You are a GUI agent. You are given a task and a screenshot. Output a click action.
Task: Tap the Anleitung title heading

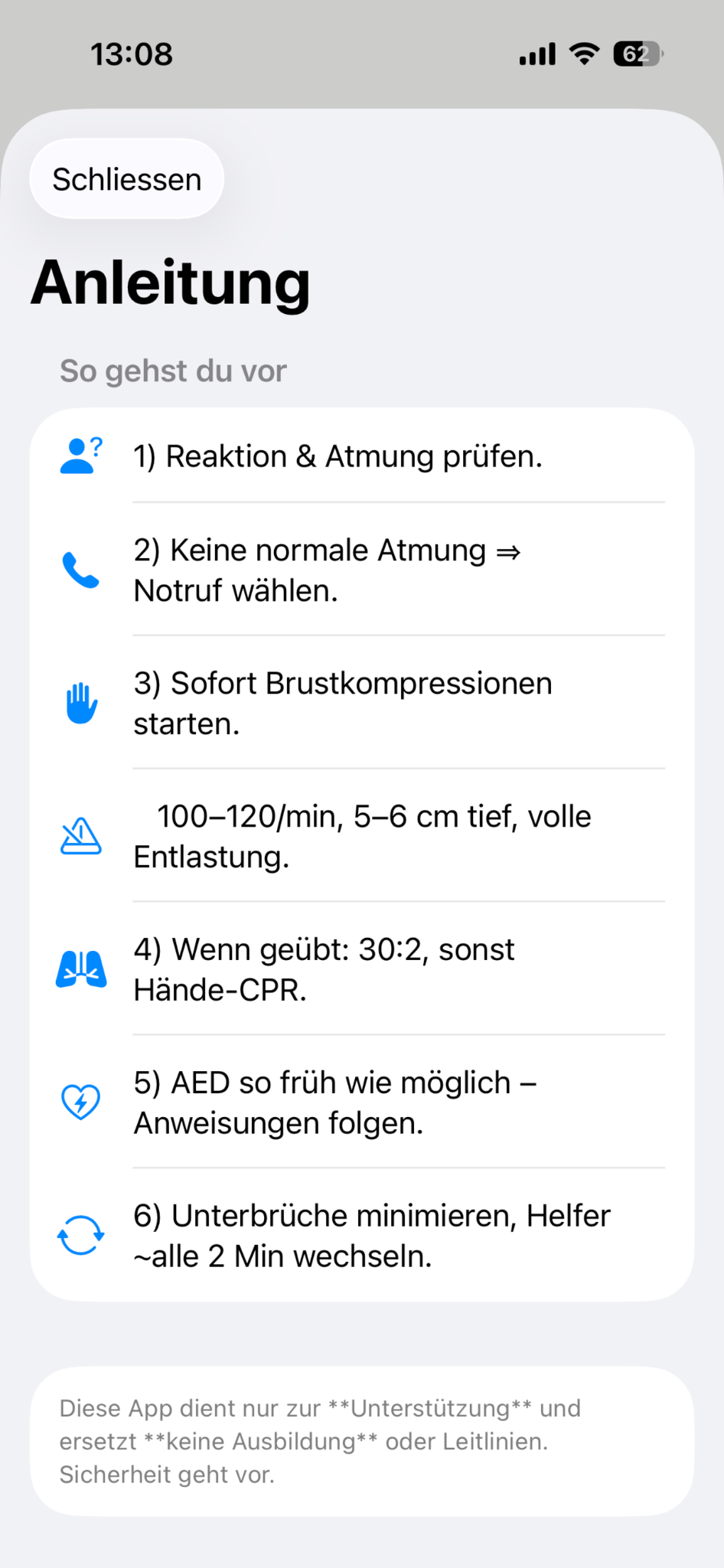(x=170, y=283)
